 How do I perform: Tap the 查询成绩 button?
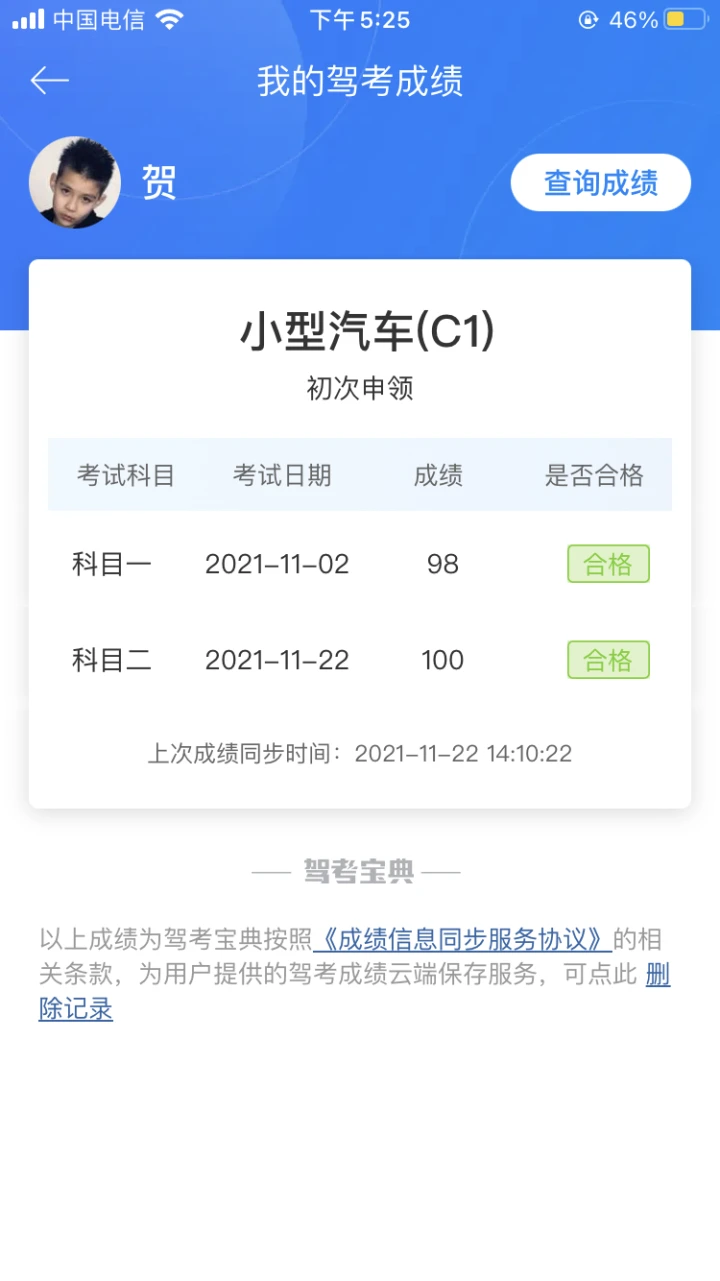tap(601, 183)
